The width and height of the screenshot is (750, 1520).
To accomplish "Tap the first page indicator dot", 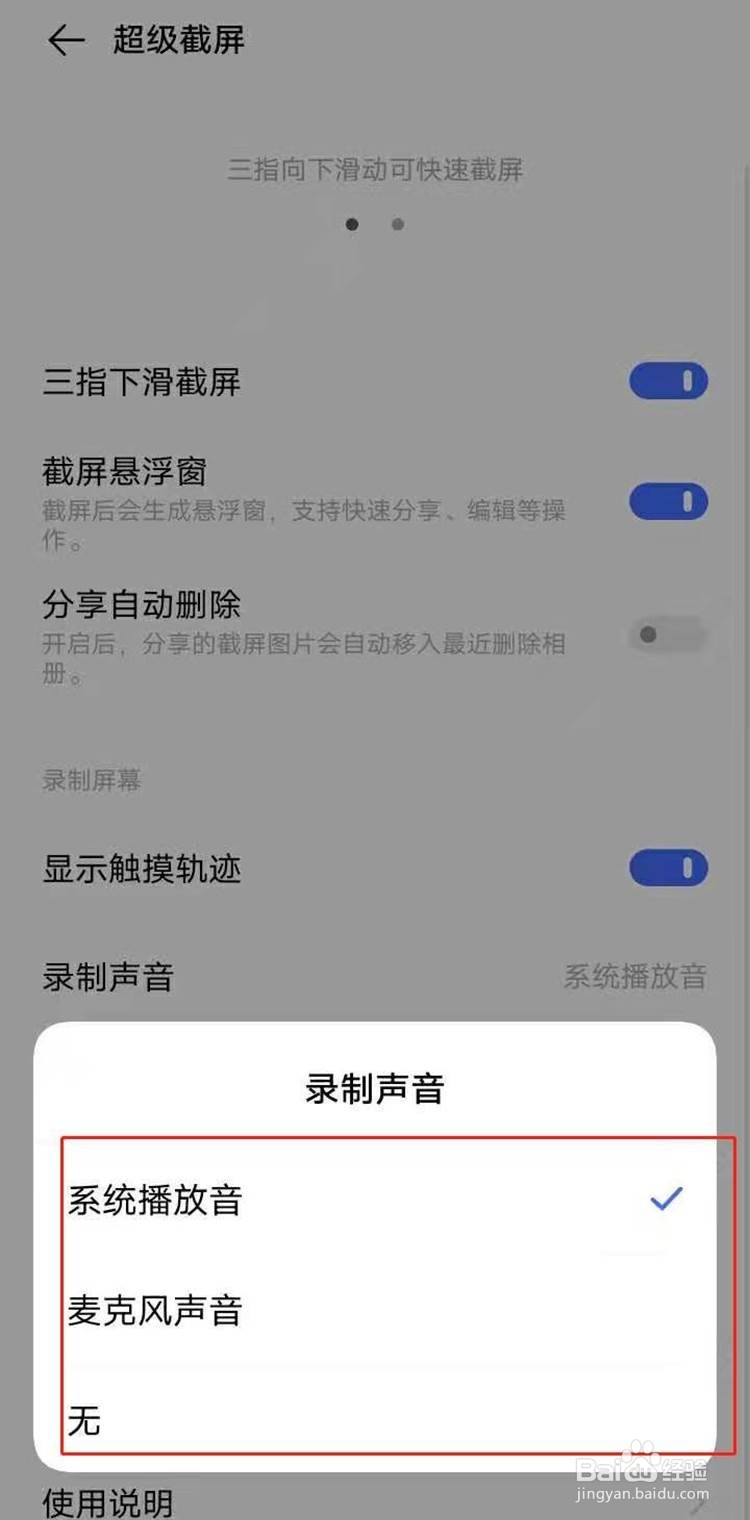I will (351, 224).
